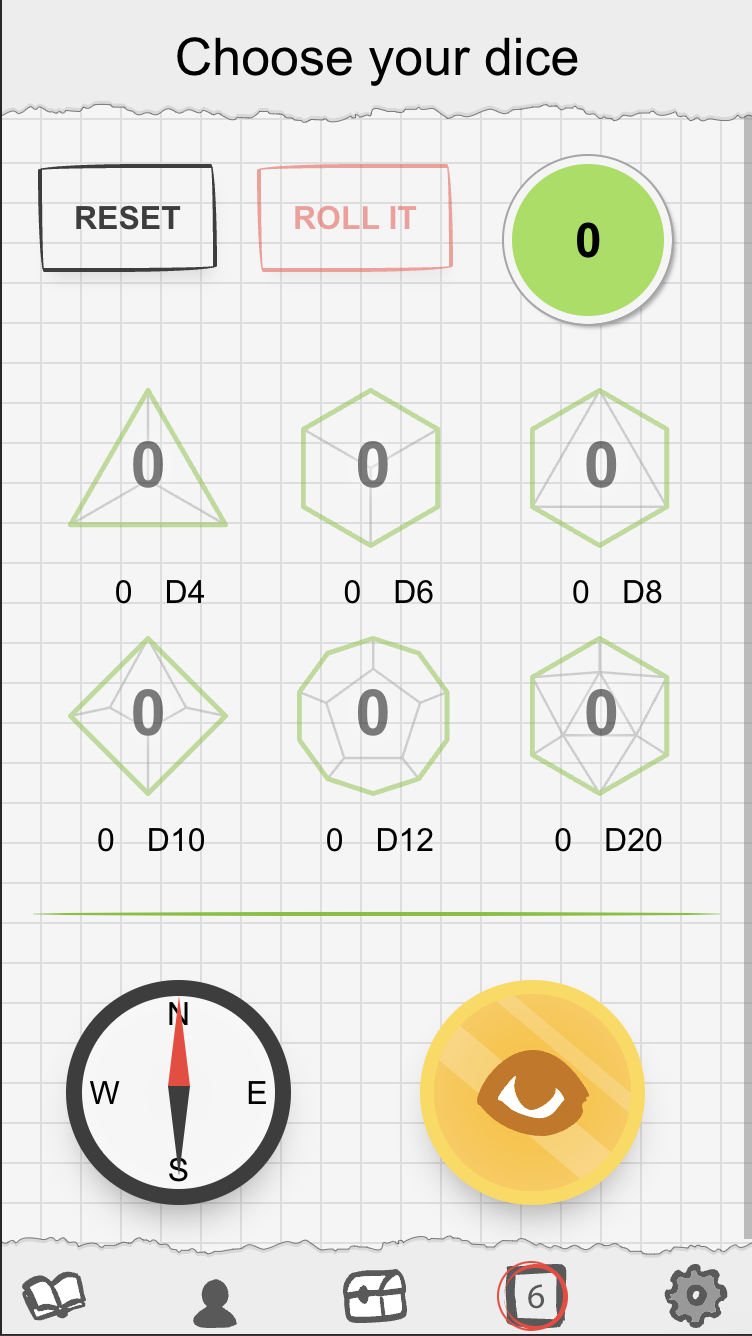Open the treasure chest tab
752x1336 pixels.
click(x=374, y=1297)
